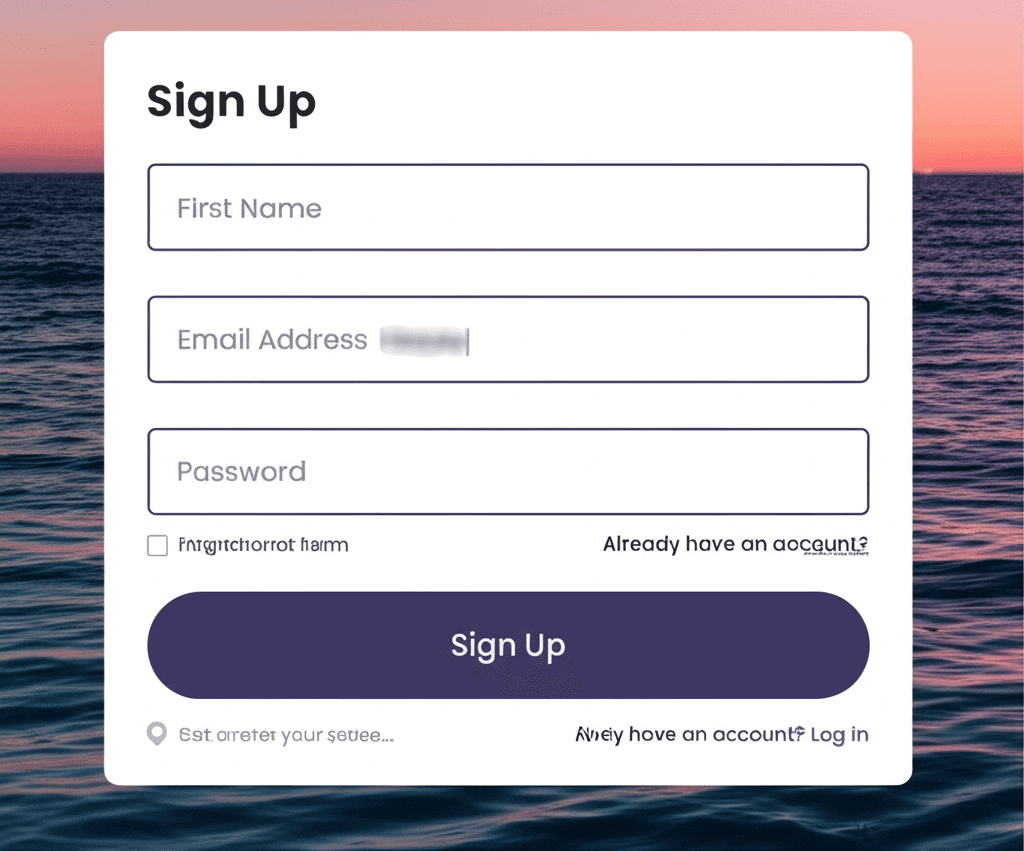Screen dimensions: 1024x851
Task: Tap the purple Sign Up button
Action: pos(508,645)
